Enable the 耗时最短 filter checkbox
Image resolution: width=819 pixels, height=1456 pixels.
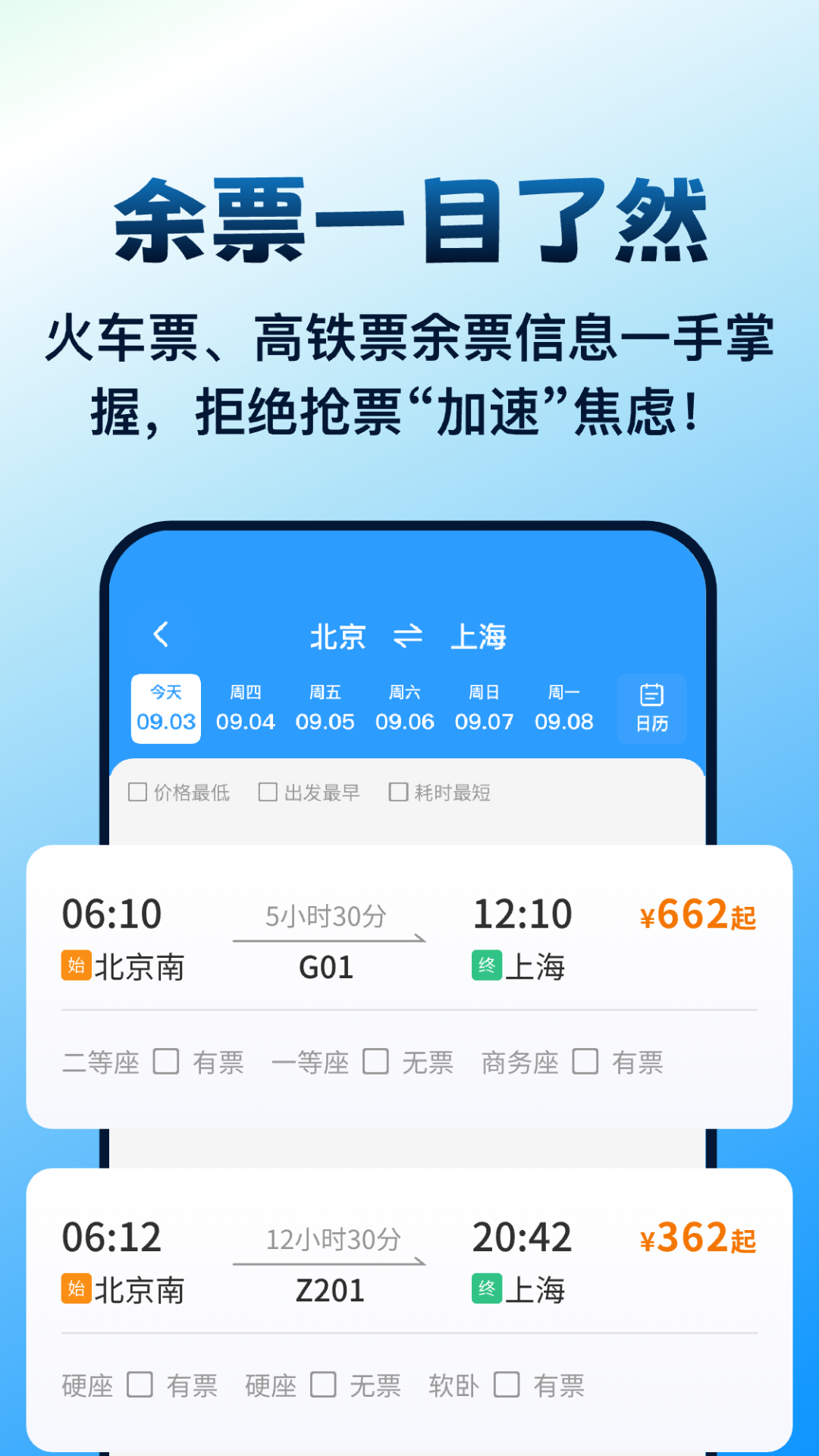click(397, 792)
